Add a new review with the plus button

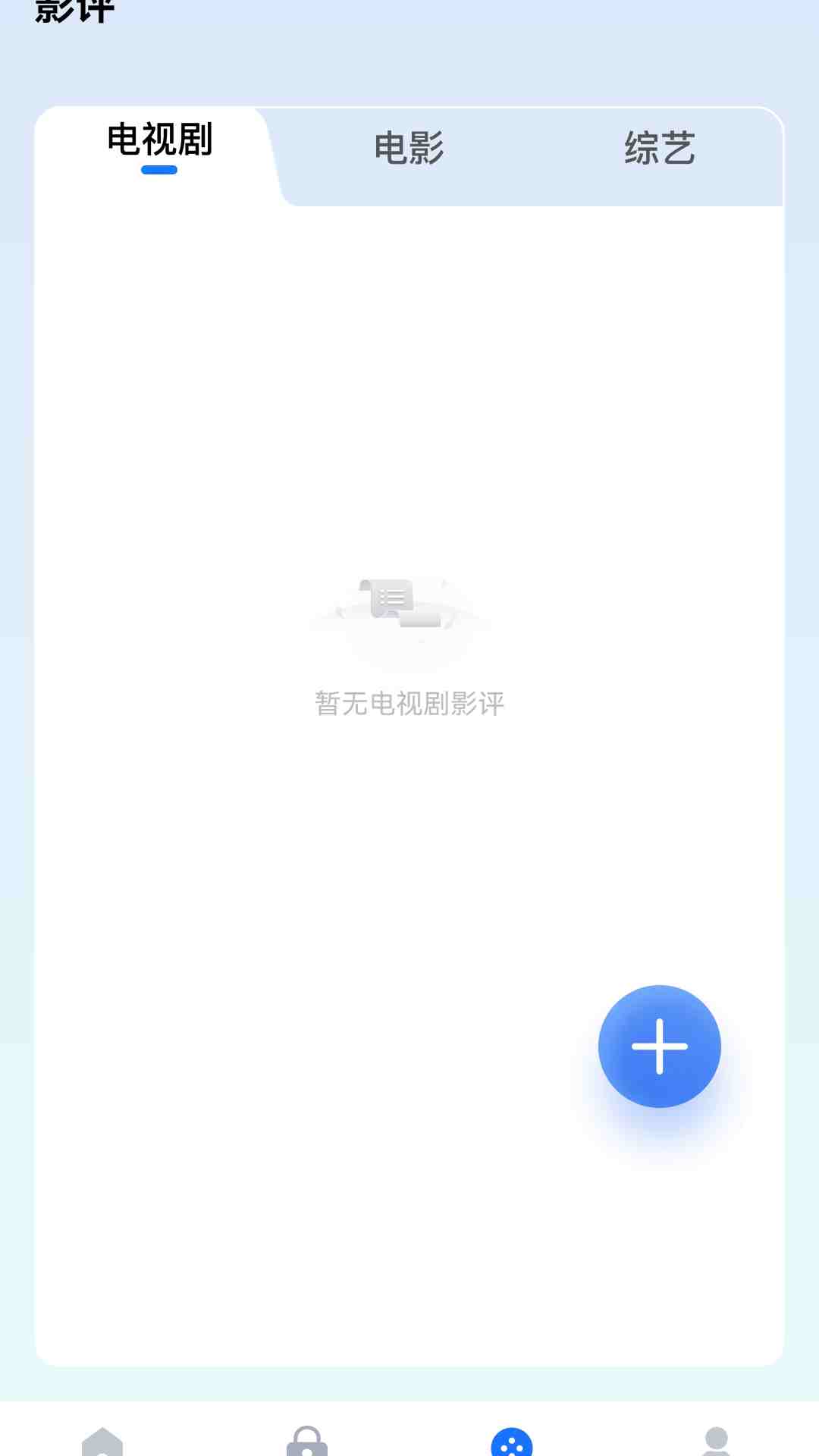659,1046
